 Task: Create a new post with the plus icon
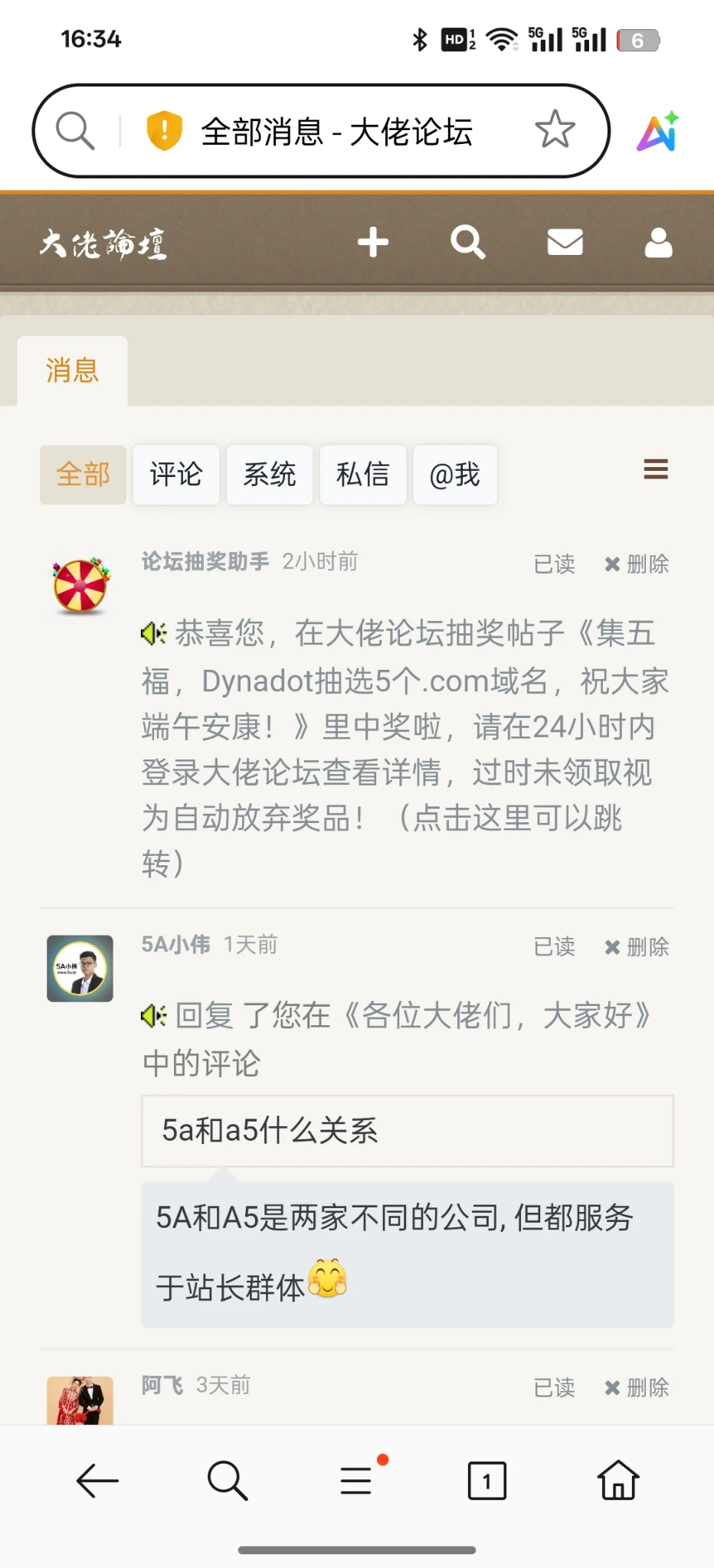pos(373,243)
